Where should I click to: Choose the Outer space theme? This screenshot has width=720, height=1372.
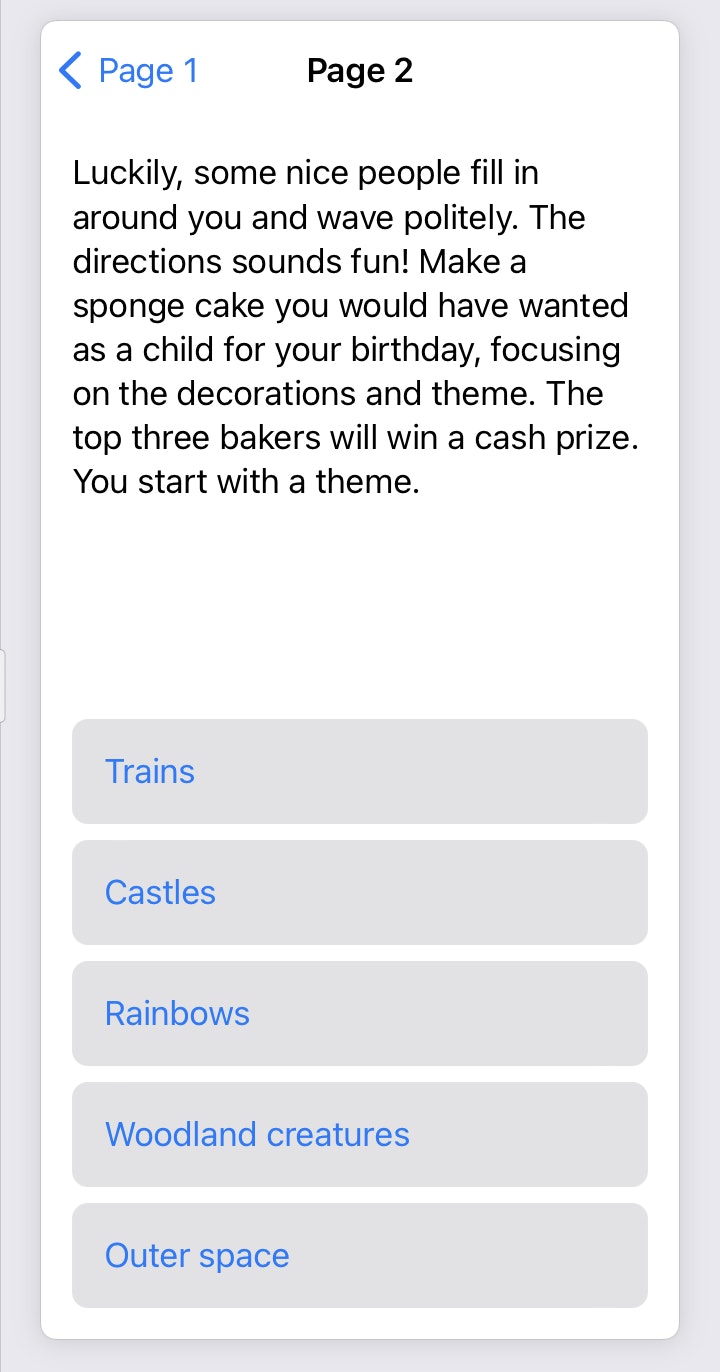click(359, 1255)
